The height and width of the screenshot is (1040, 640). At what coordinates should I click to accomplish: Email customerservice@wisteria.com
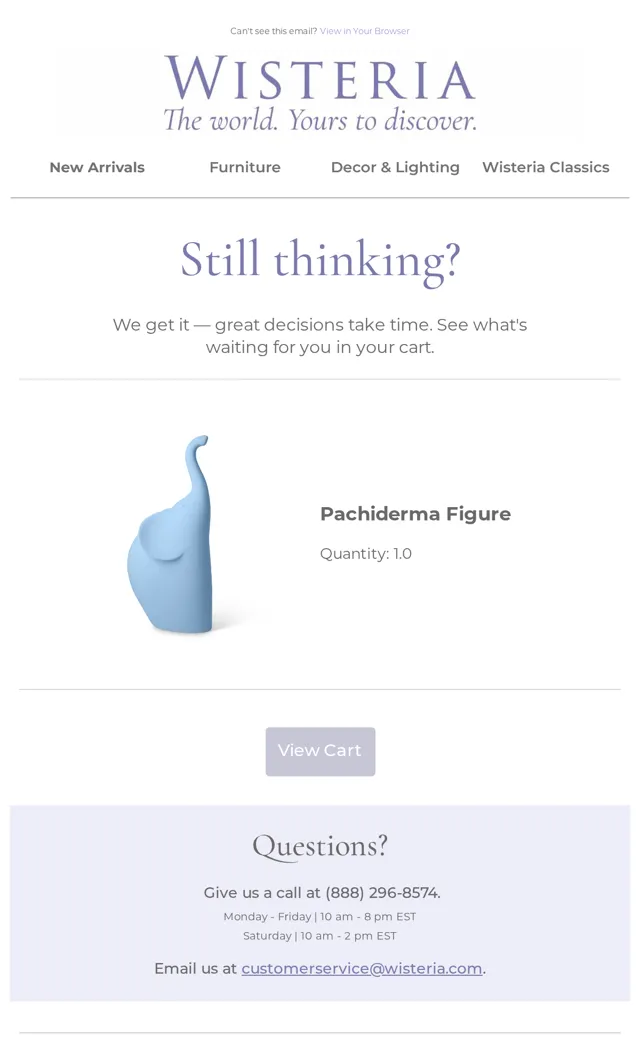coord(361,968)
